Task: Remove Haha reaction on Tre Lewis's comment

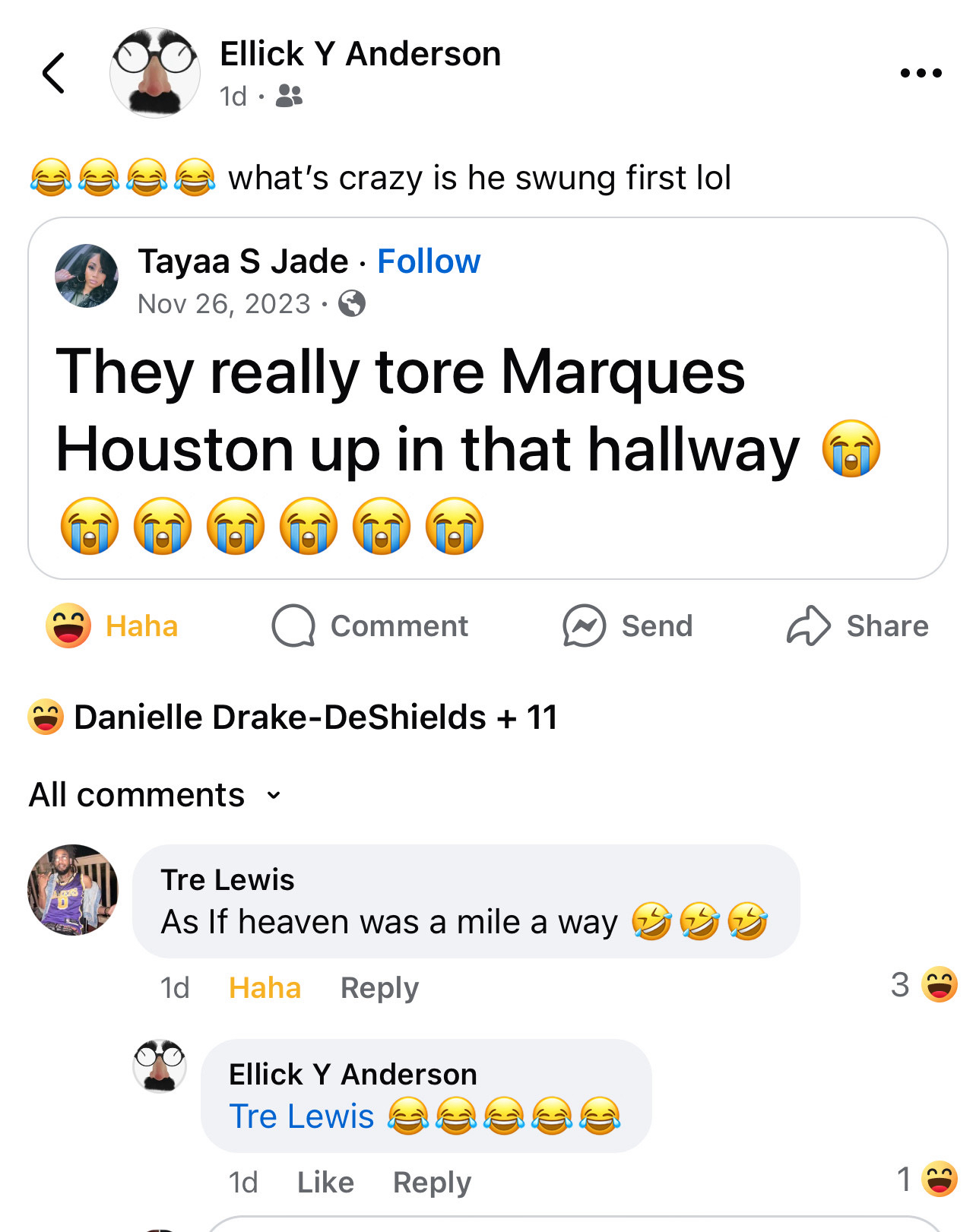Action: point(265,988)
